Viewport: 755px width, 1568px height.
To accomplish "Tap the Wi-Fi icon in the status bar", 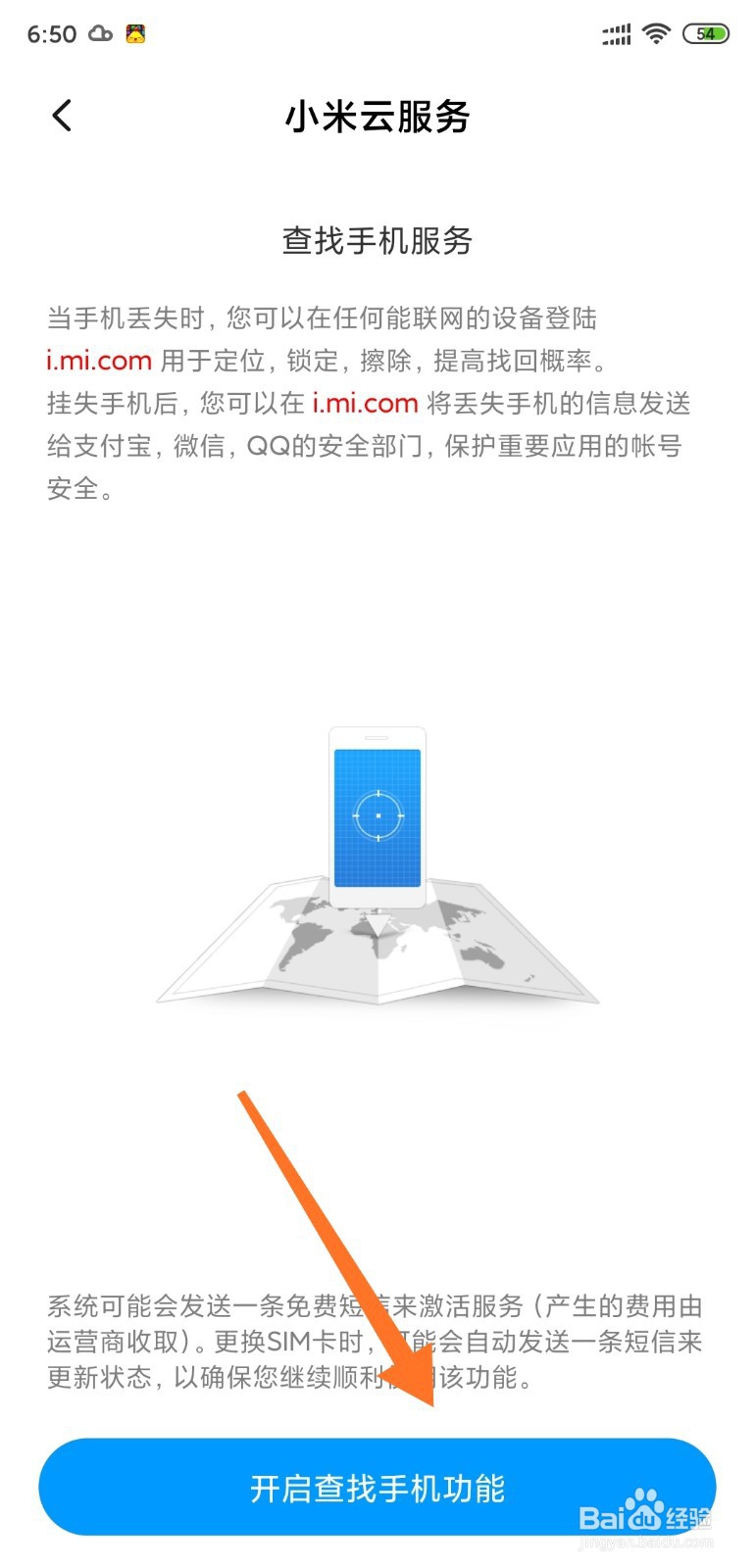I will 655,32.
